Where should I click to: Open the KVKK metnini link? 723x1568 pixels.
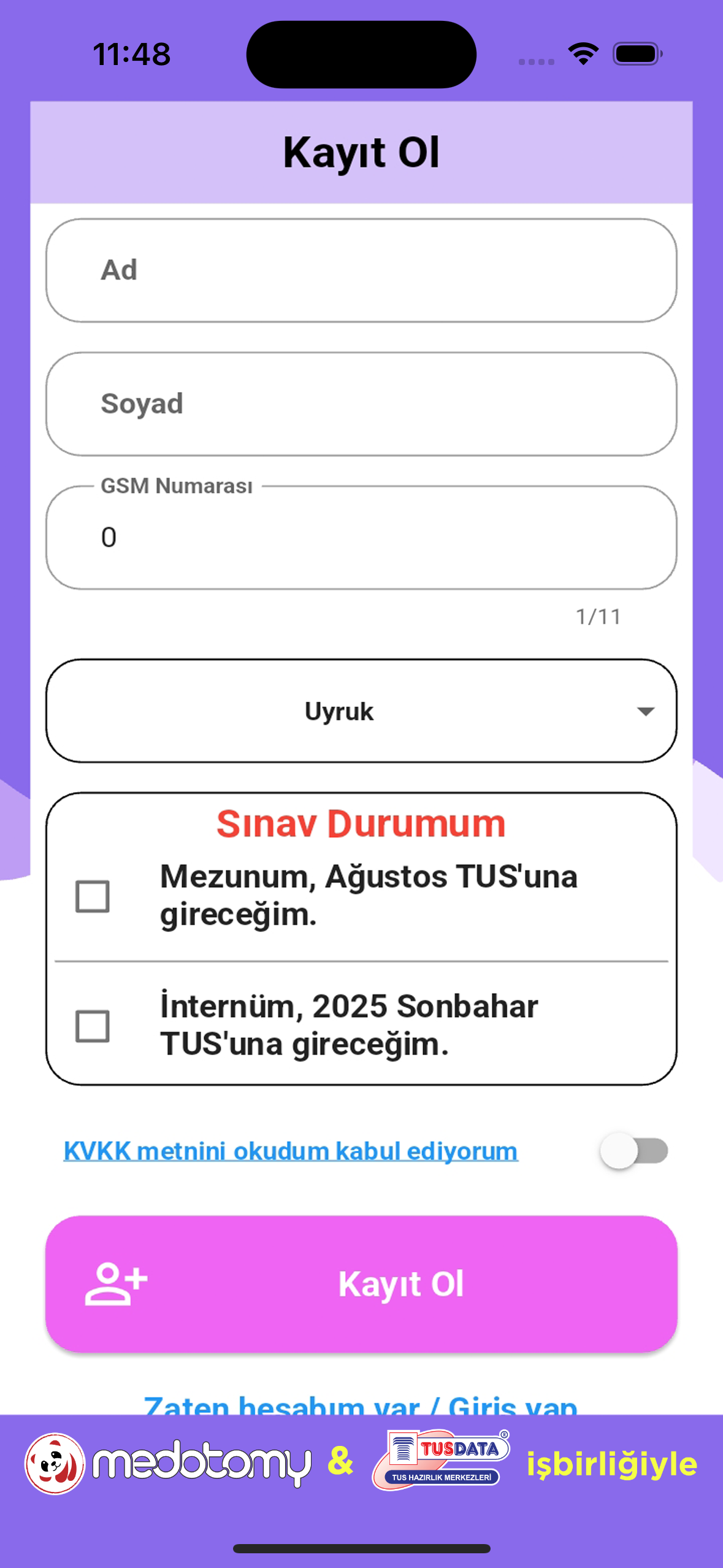click(x=291, y=1151)
